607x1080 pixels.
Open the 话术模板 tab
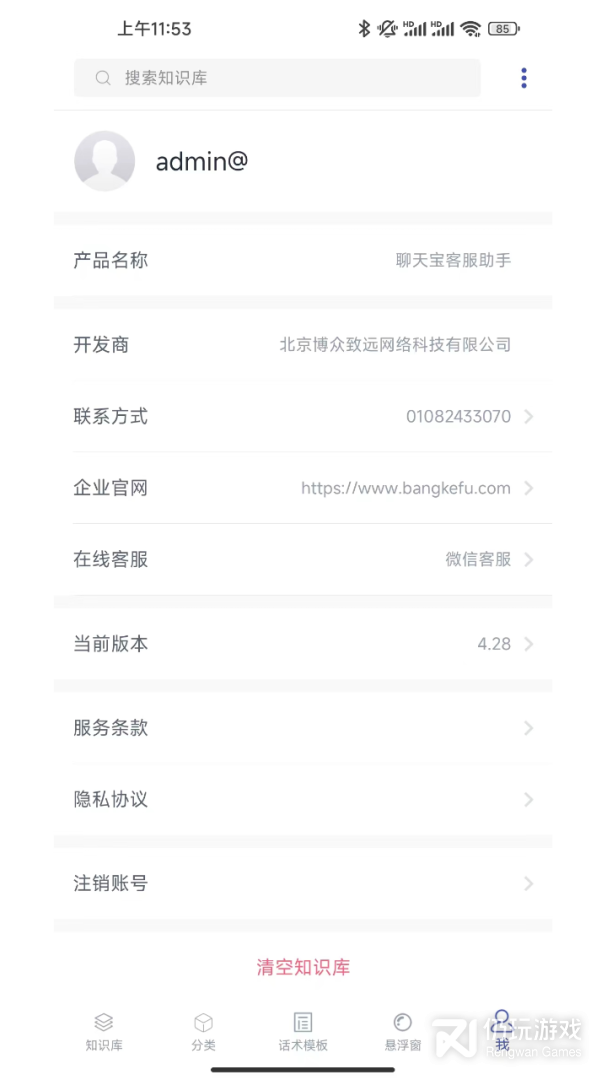(x=303, y=1032)
